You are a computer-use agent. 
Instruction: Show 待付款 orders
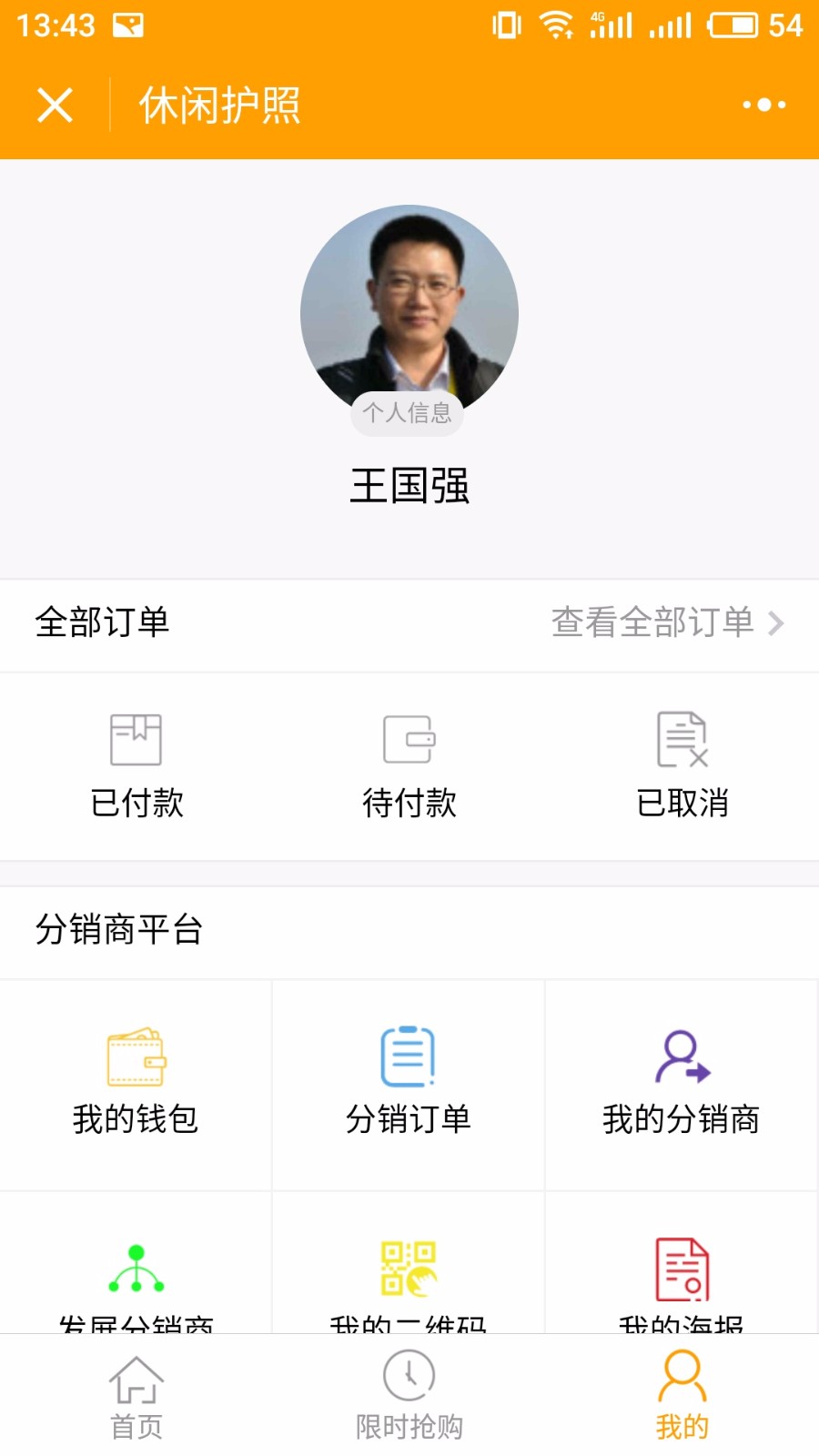tap(409, 766)
